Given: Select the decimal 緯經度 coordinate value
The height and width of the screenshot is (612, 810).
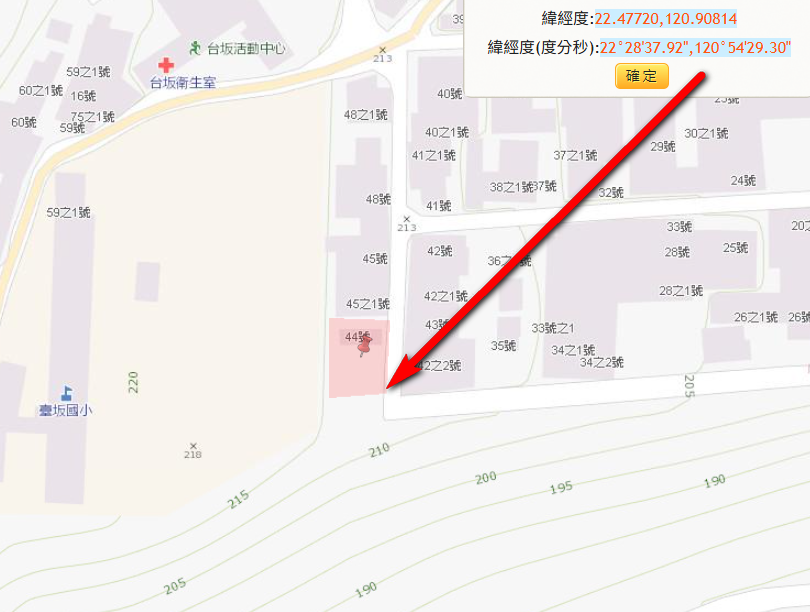Looking at the screenshot, I should (x=666, y=19).
